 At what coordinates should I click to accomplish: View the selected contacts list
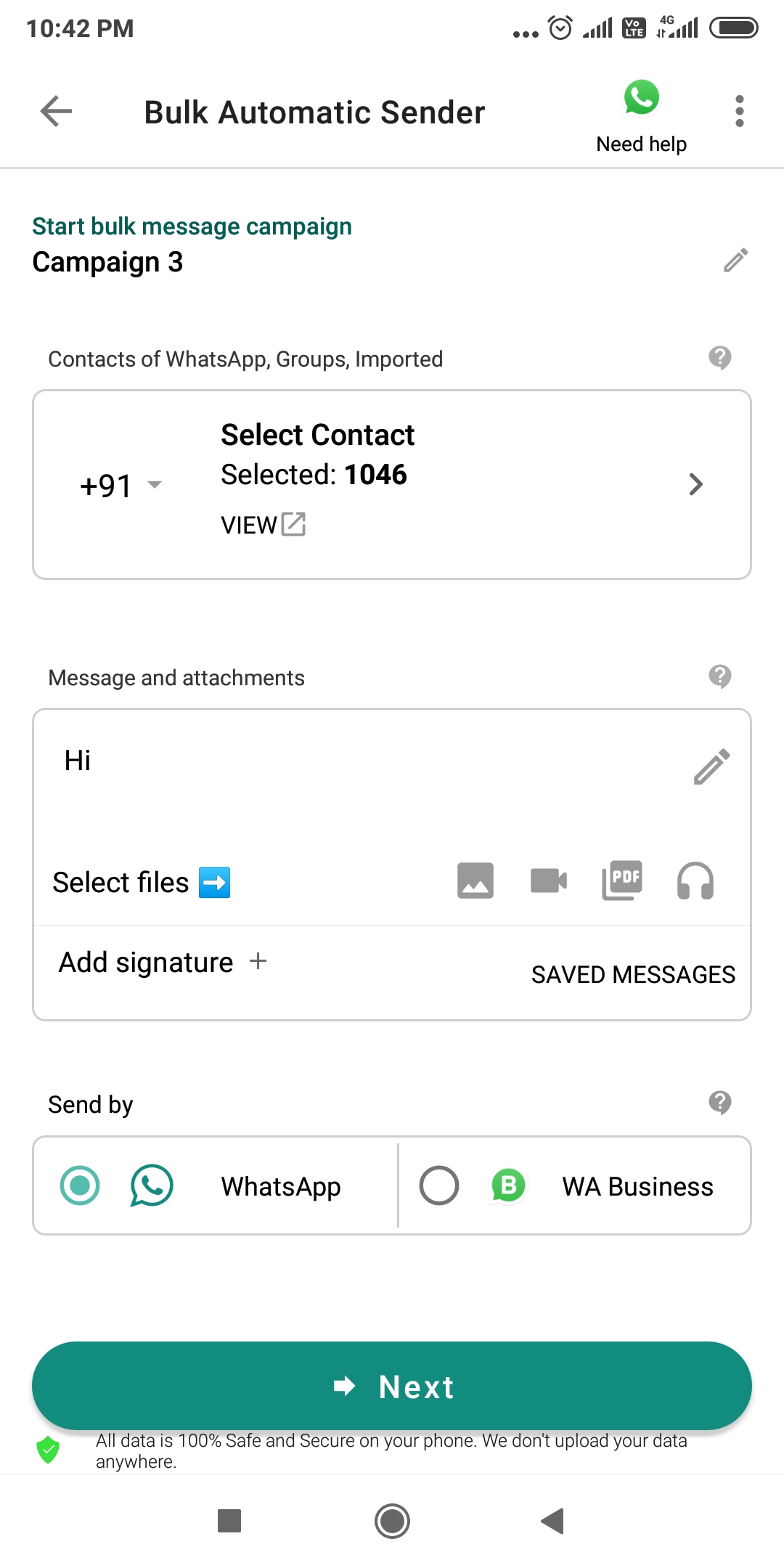(263, 525)
